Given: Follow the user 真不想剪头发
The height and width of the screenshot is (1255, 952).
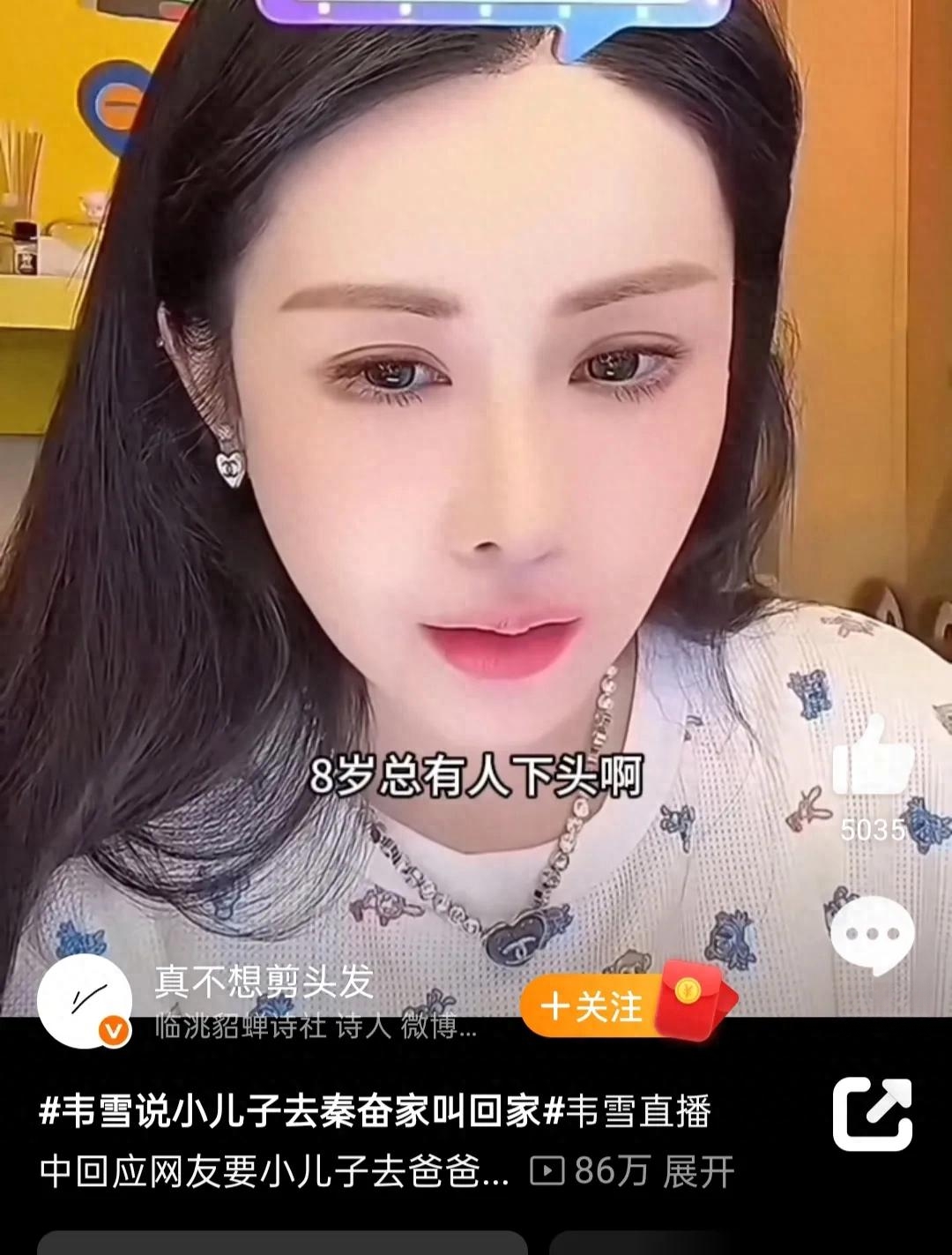Looking at the screenshot, I should [591, 1006].
